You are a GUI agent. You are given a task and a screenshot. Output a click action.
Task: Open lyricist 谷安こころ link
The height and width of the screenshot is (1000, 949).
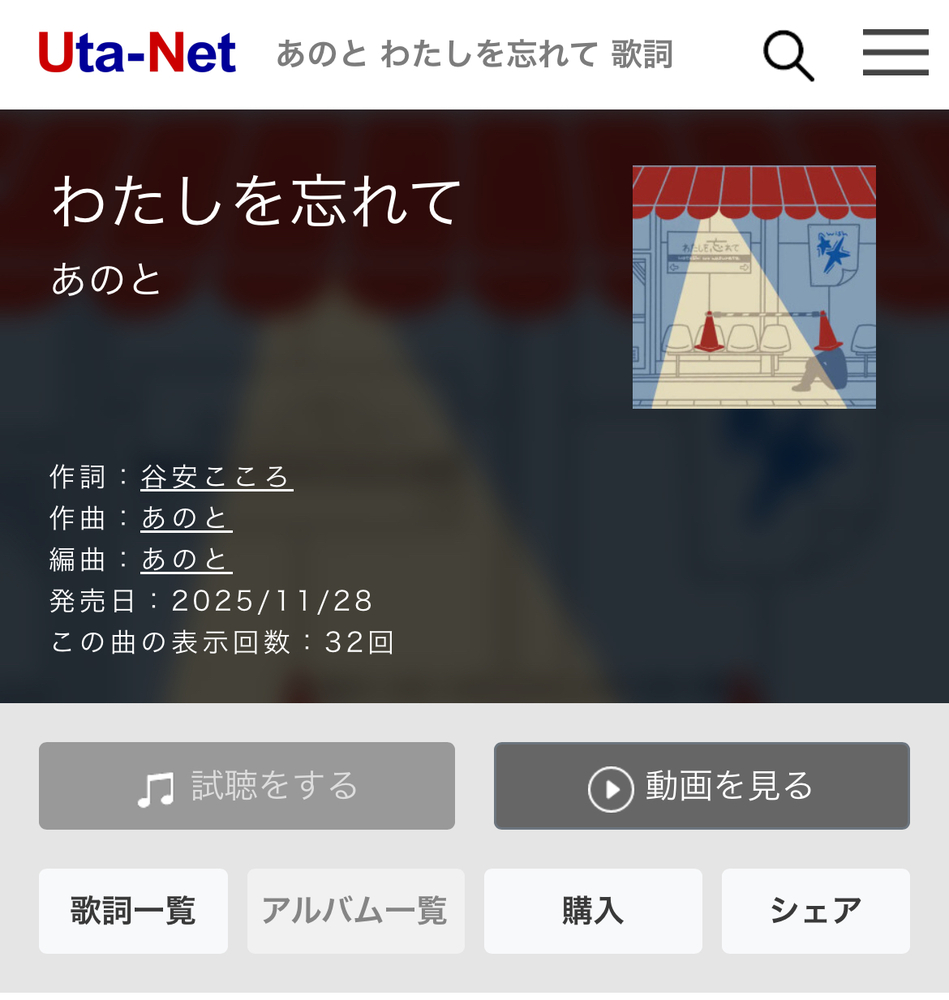(x=216, y=477)
